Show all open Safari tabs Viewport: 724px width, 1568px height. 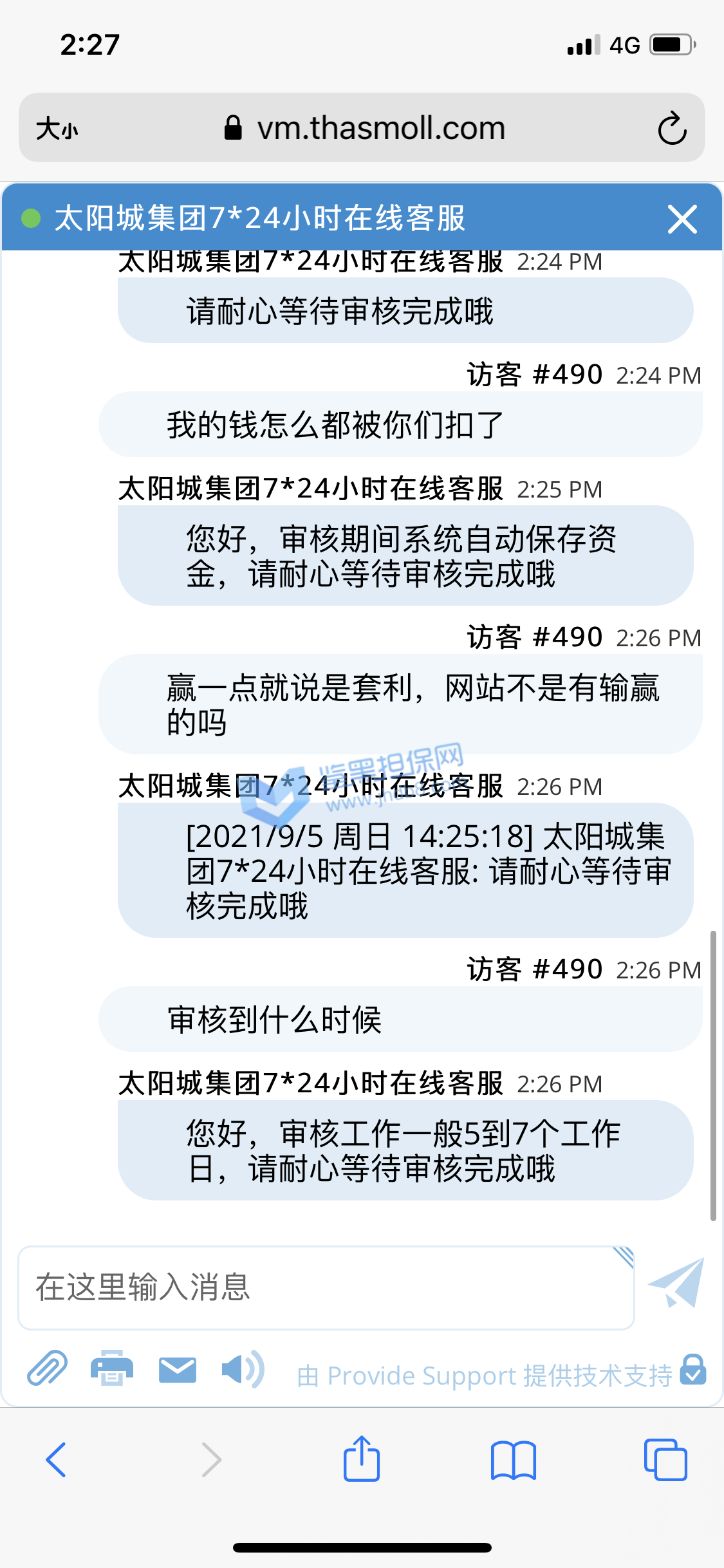click(x=665, y=1460)
